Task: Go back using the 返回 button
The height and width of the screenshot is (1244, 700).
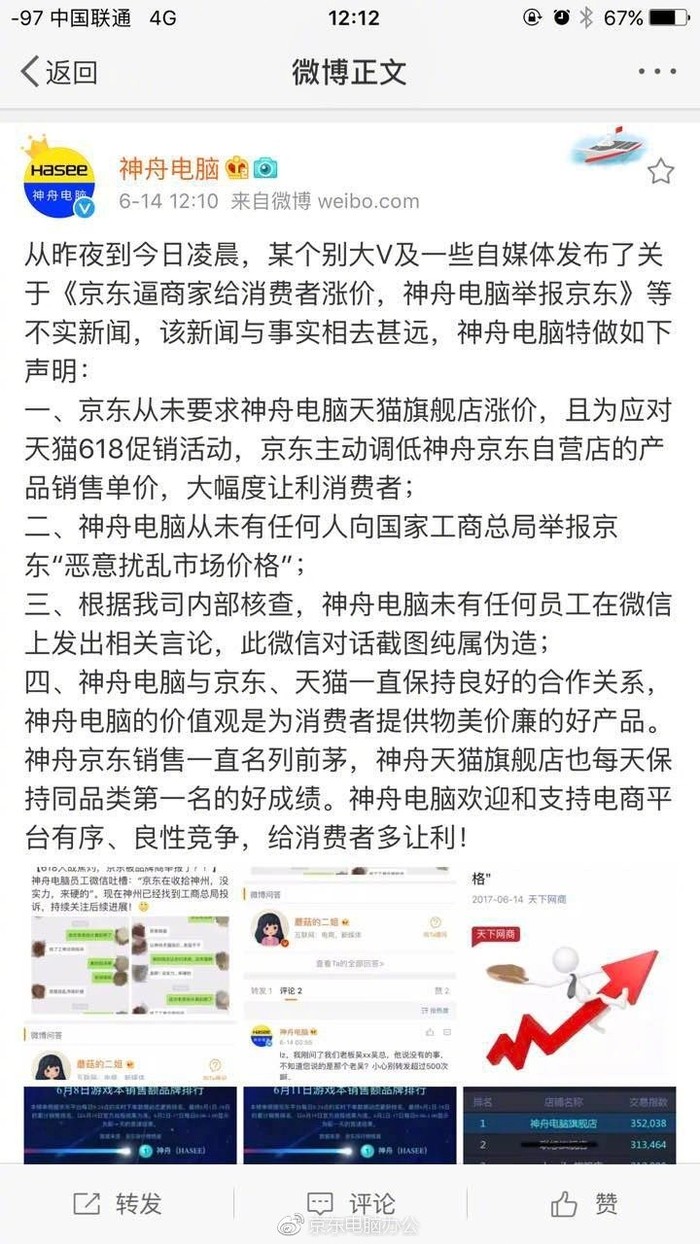Action: 60,72
